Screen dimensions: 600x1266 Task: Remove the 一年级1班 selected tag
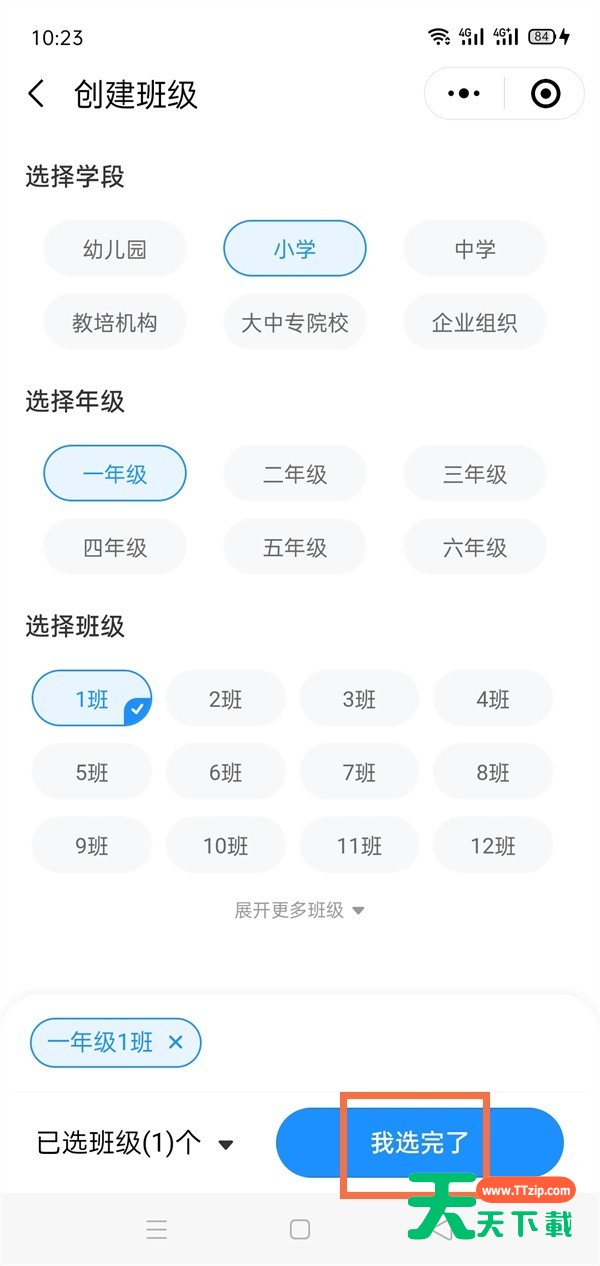176,1043
